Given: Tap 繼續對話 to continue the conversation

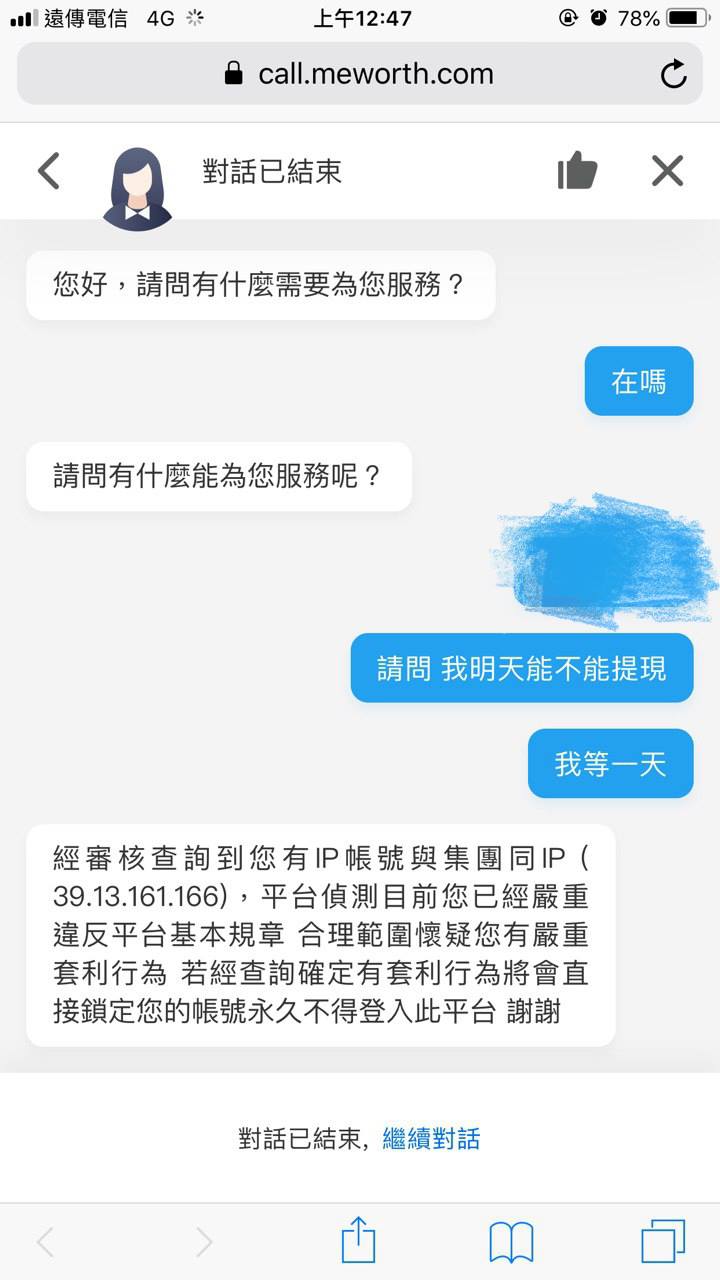Looking at the screenshot, I should click(431, 1138).
